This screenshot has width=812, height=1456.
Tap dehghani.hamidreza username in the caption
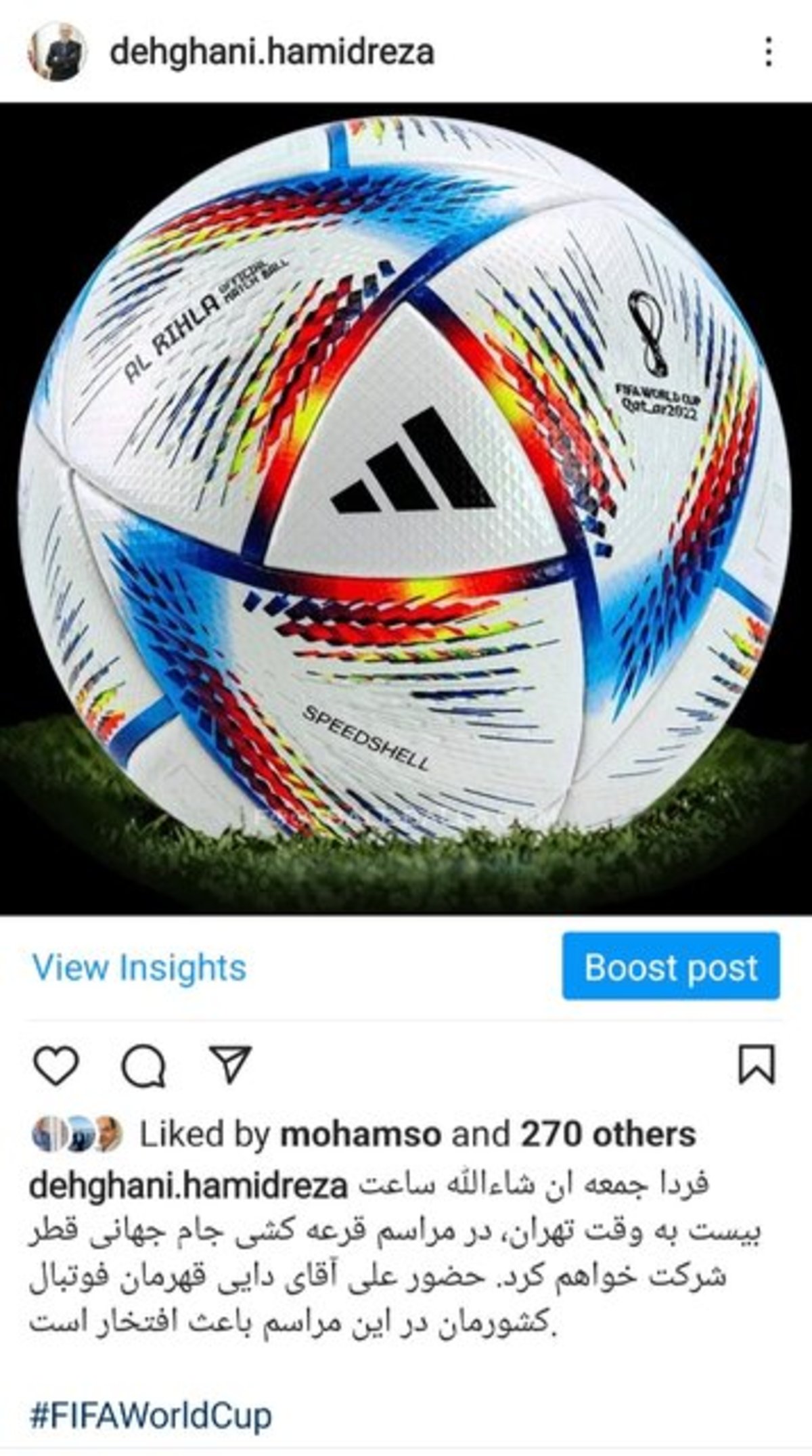pos(188,1187)
